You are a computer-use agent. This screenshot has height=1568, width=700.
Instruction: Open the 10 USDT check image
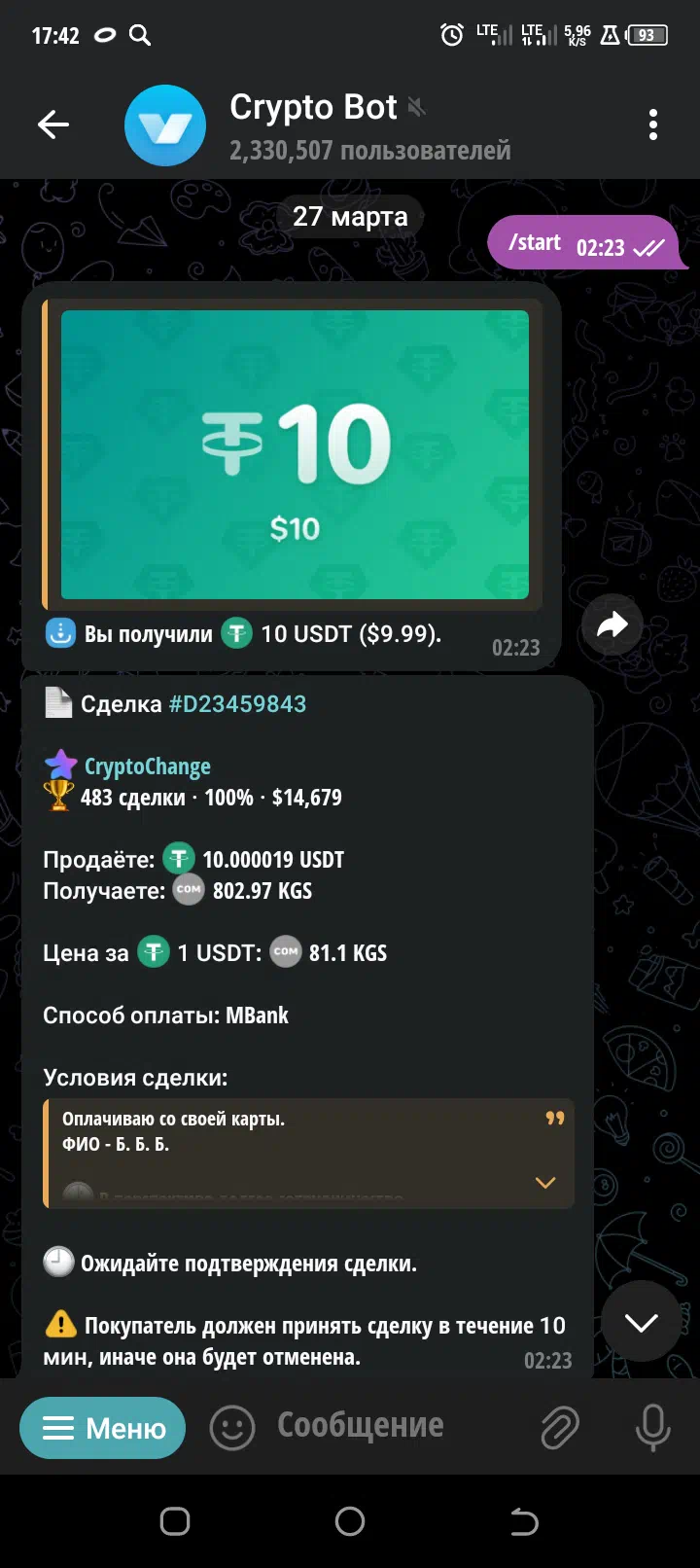pyautogui.click(x=295, y=454)
